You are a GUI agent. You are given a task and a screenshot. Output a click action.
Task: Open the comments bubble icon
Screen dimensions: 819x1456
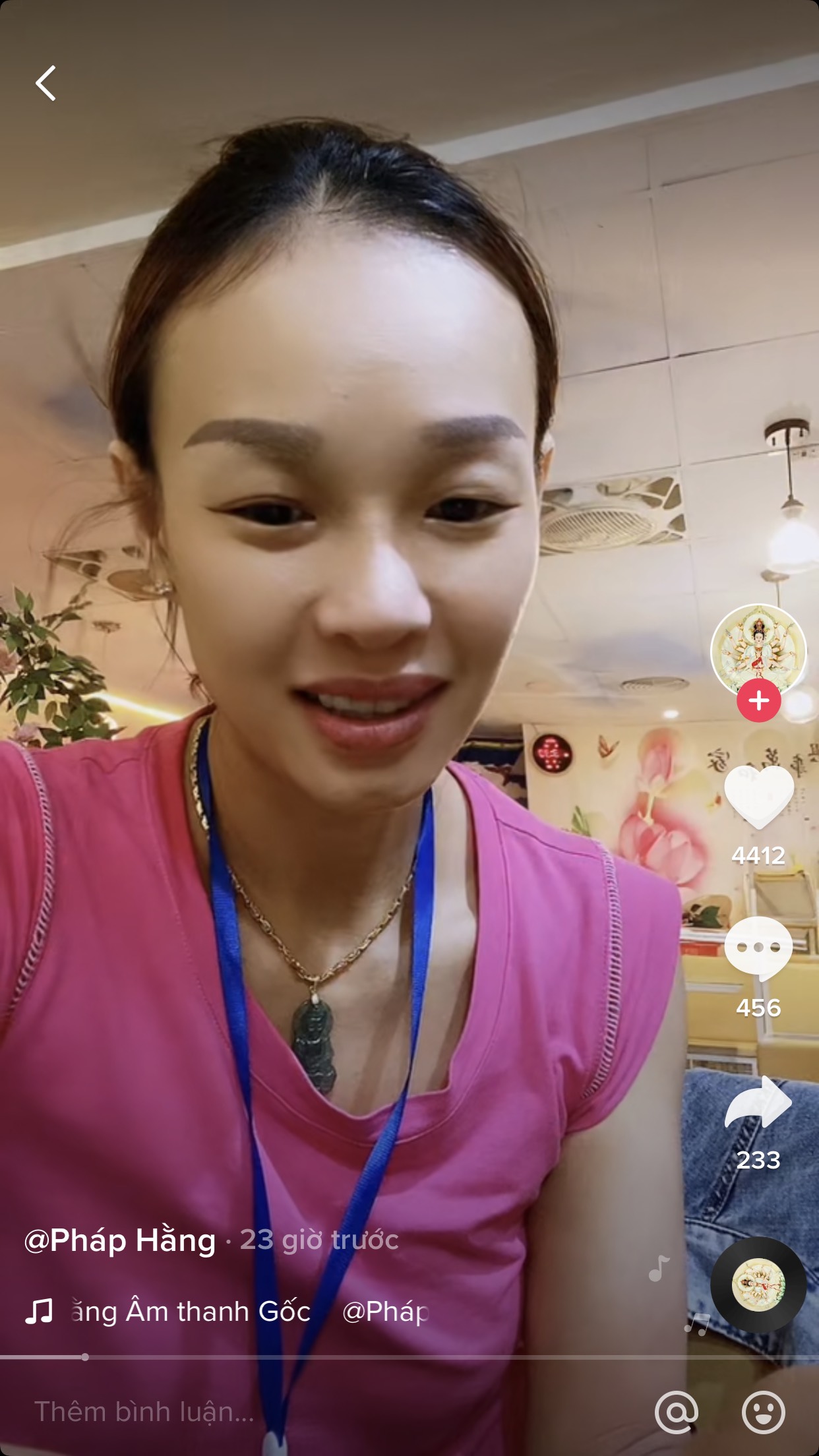[758, 948]
